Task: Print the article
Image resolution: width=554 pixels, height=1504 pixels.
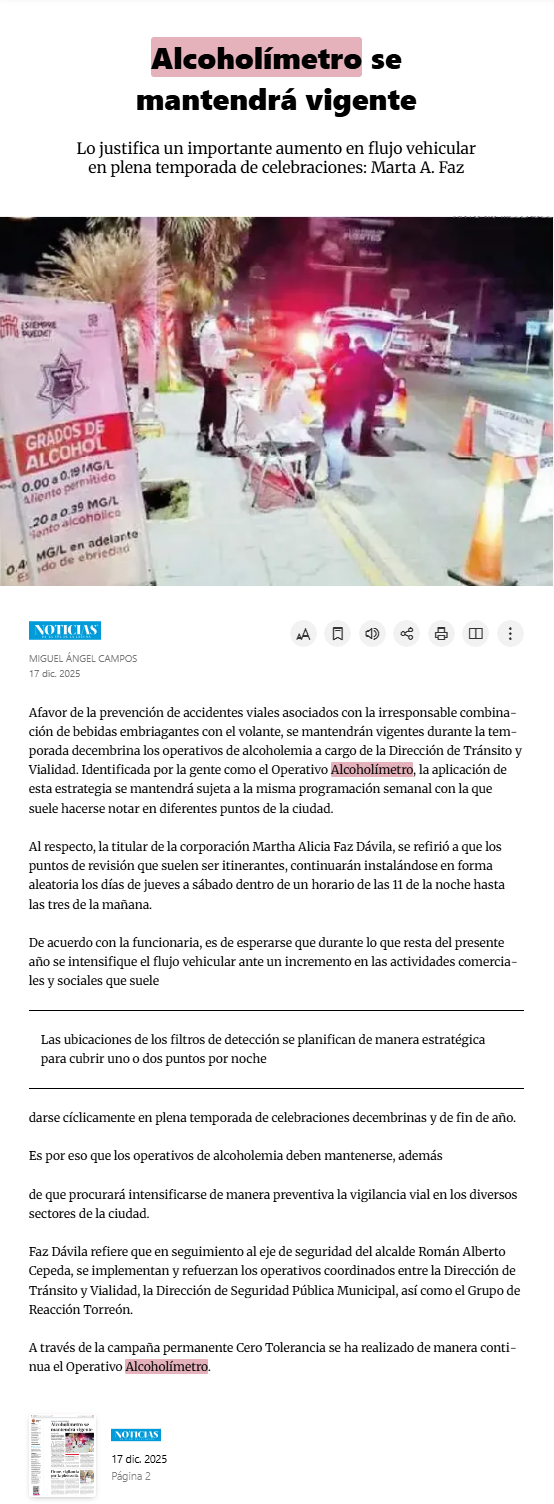Action: [x=441, y=633]
